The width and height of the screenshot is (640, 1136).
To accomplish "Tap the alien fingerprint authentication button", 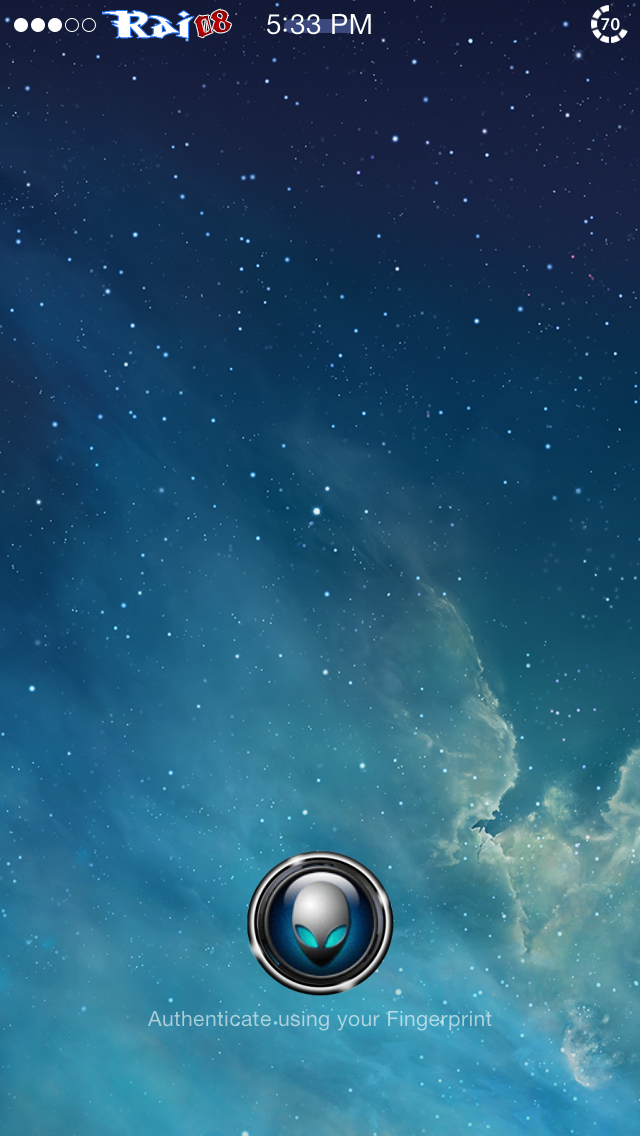I will coord(320,923).
